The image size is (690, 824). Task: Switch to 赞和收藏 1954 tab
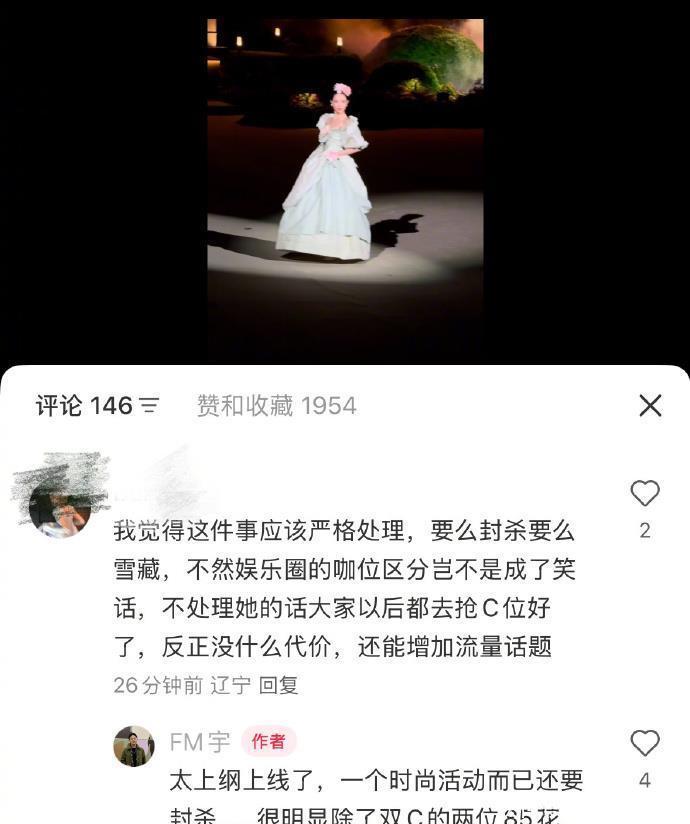276,405
